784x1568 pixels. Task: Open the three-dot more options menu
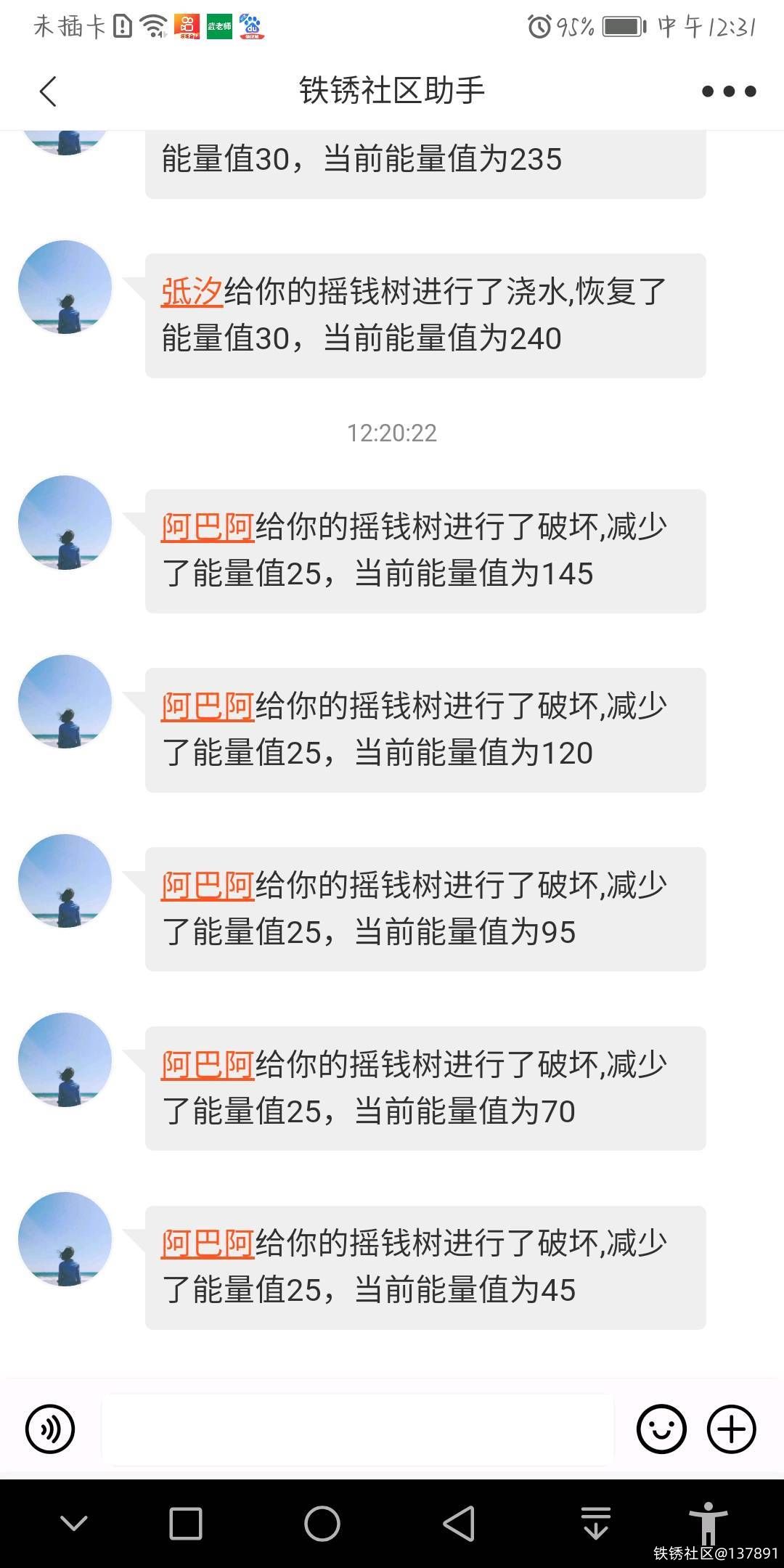pyautogui.click(x=729, y=91)
